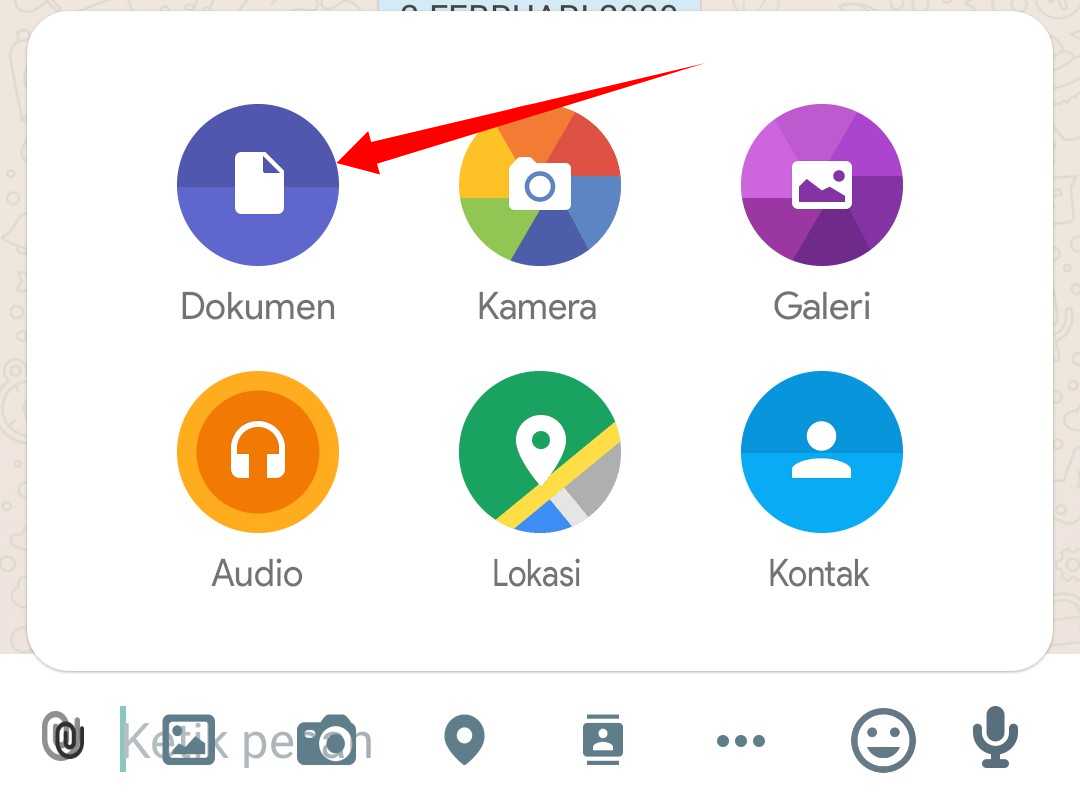Select Dokumen to attach a document
This screenshot has width=1080, height=806.
click(x=258, y=185)
